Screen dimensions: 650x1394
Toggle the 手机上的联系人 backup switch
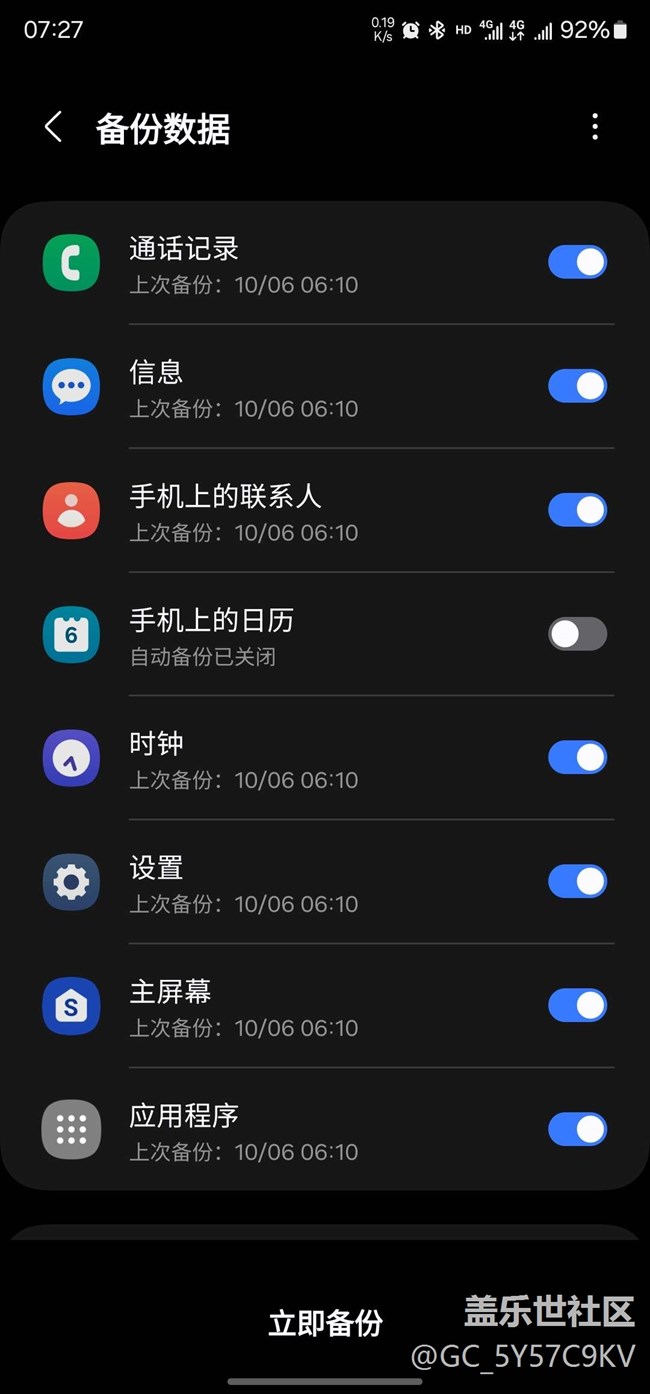[577, 510]
